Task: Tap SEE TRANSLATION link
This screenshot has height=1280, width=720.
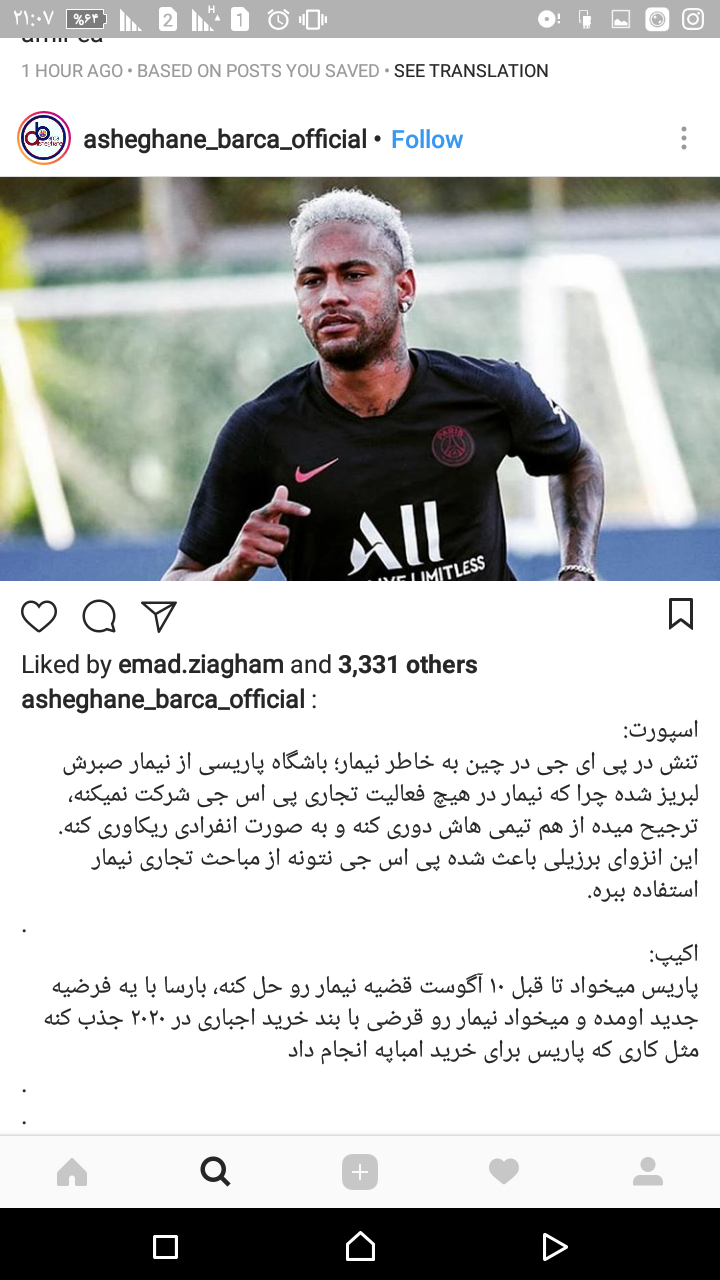Action: click(x=471, y=71)
